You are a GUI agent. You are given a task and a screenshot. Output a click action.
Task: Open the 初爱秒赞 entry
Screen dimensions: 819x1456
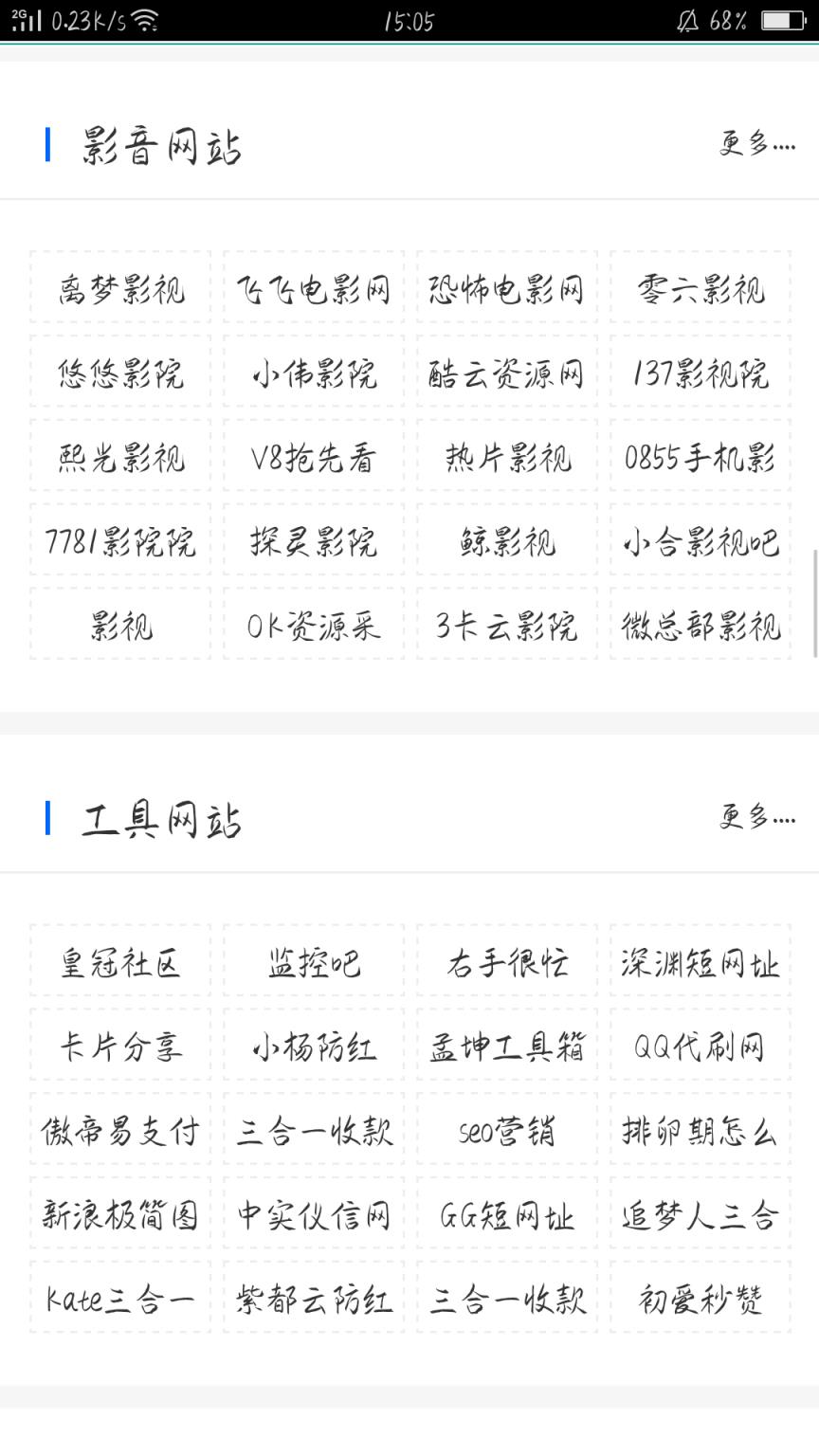click(x=700, y=1300)
